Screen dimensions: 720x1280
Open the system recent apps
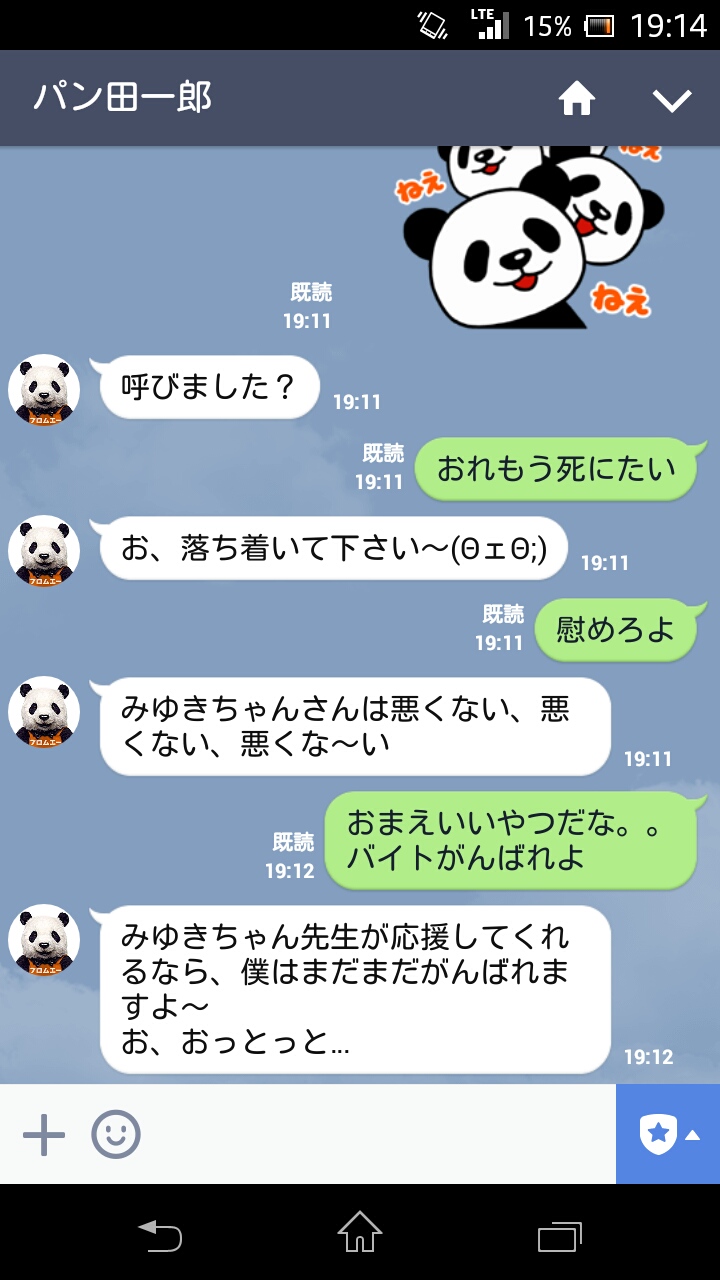click(559, 1234)
